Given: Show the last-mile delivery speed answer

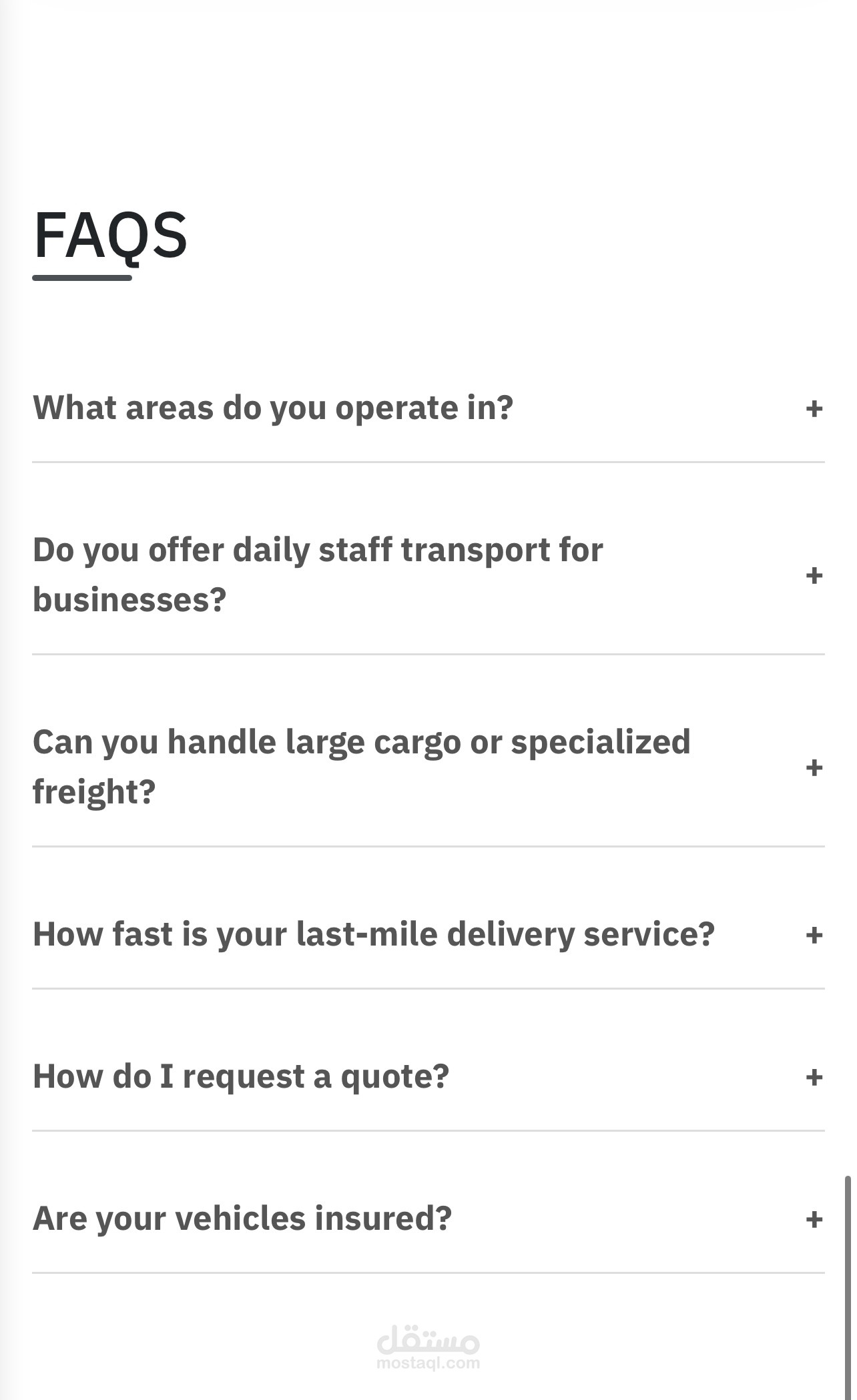Looking at the screenshot, I should (814, 935).
